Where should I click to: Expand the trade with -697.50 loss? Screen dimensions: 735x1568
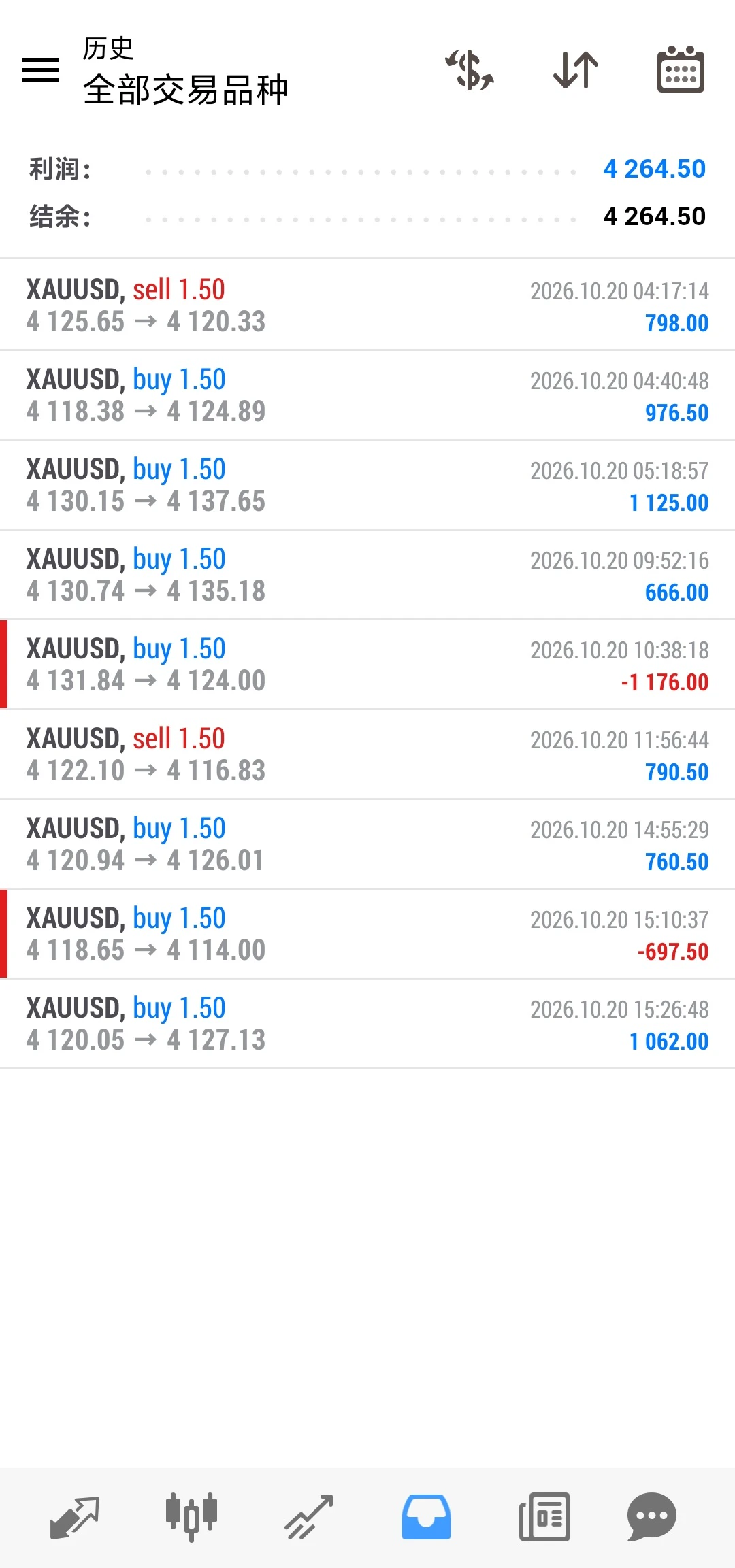point(367,933)
